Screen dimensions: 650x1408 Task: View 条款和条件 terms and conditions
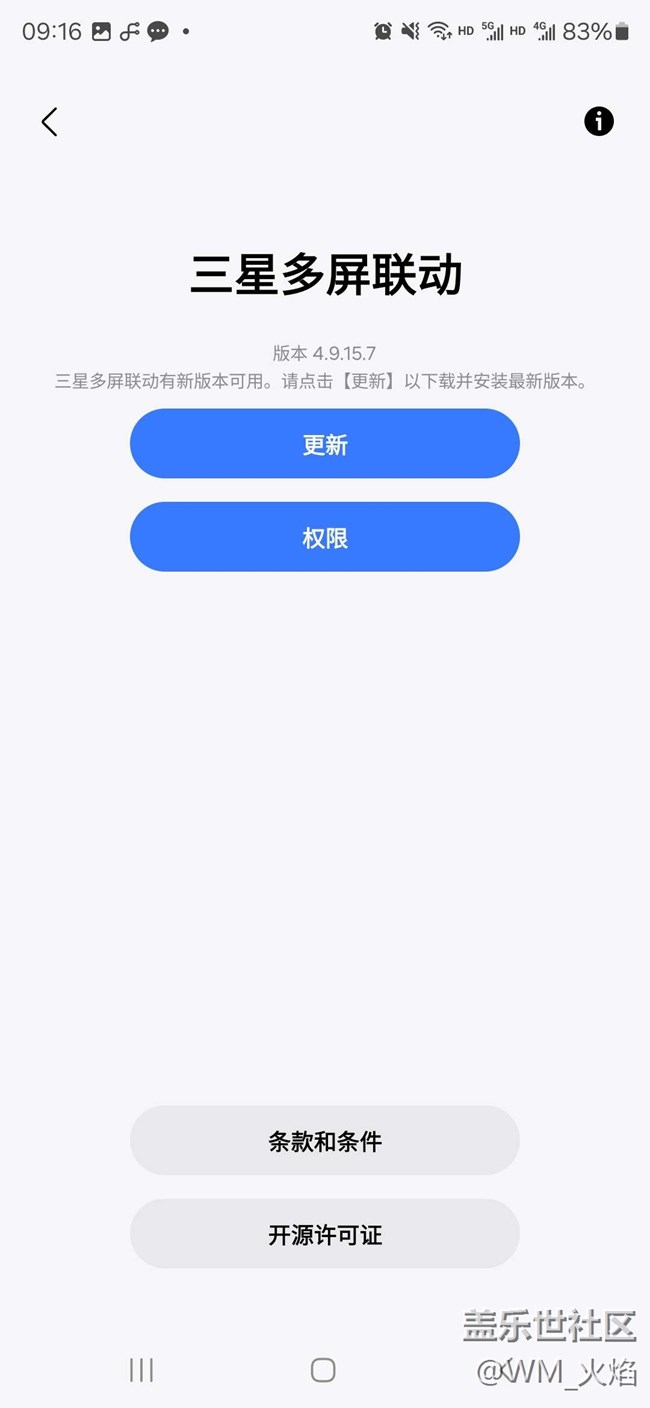pyautogui.click(x=325, y=1140)
